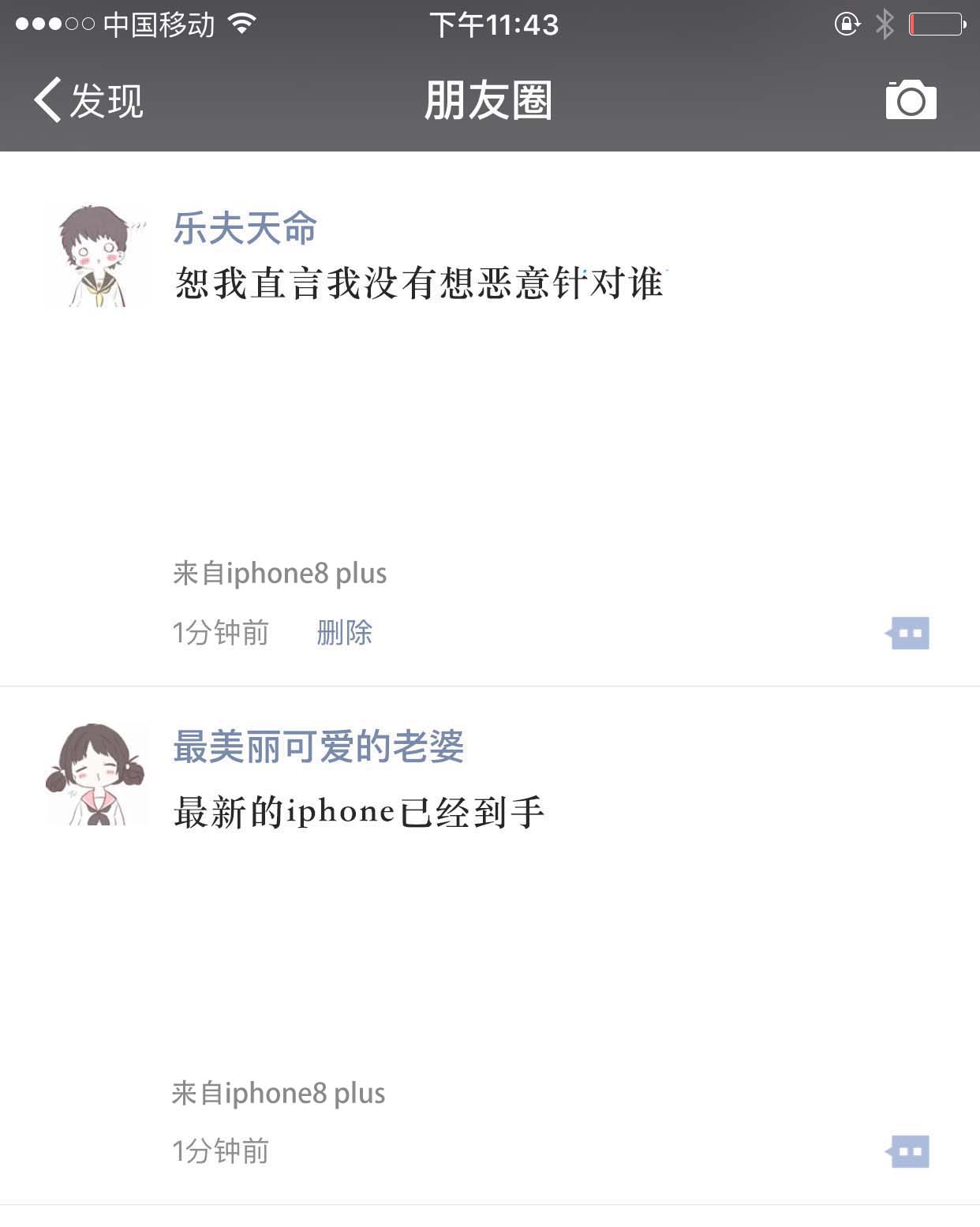Tap the username 最美丽可爱的老婆

pos(318,746)
